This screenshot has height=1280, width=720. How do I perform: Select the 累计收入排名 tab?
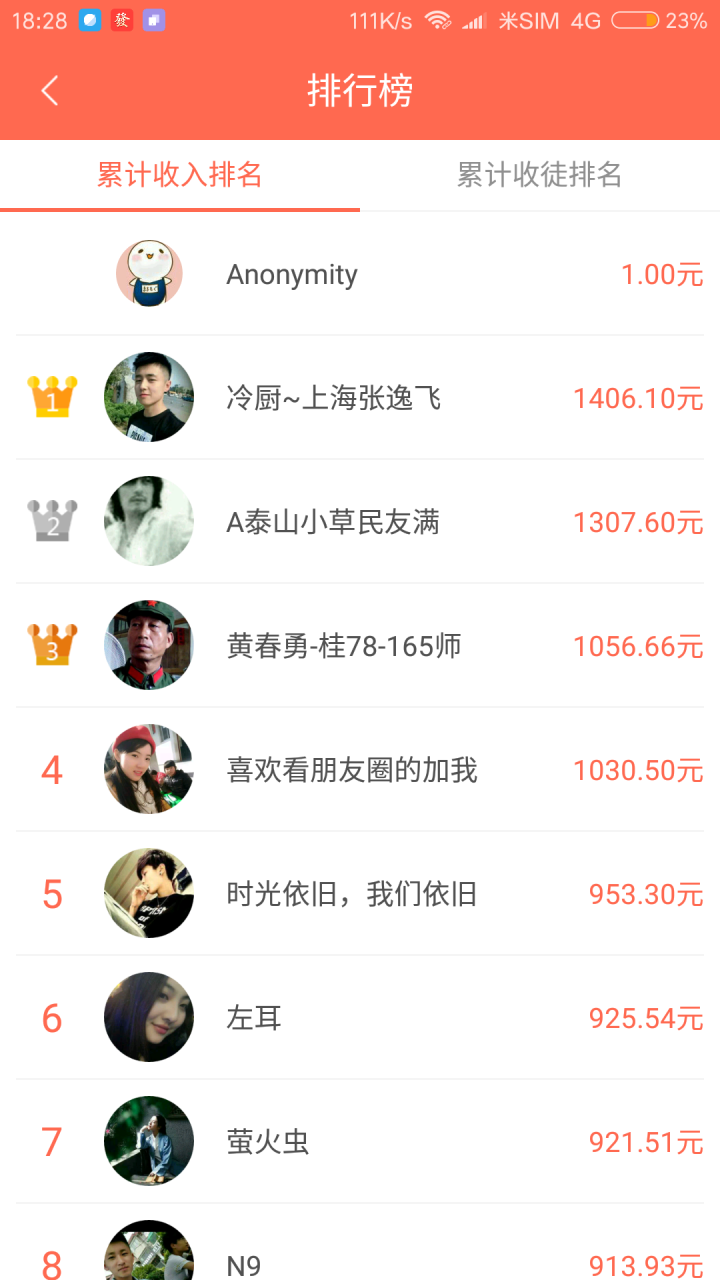[180, 175]
